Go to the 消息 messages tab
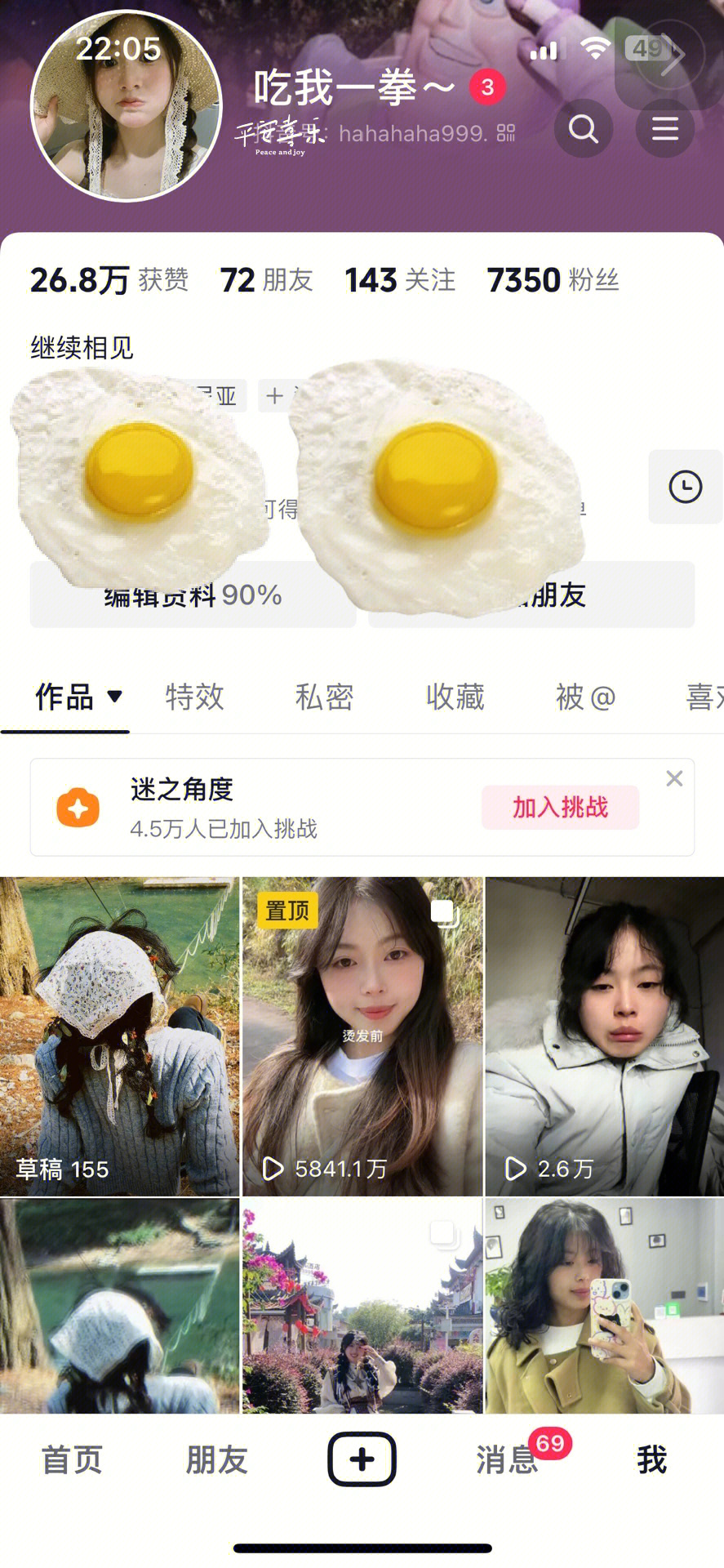Image resolution: width=724 pixels, height=1568 pixels. (506, 1459)
